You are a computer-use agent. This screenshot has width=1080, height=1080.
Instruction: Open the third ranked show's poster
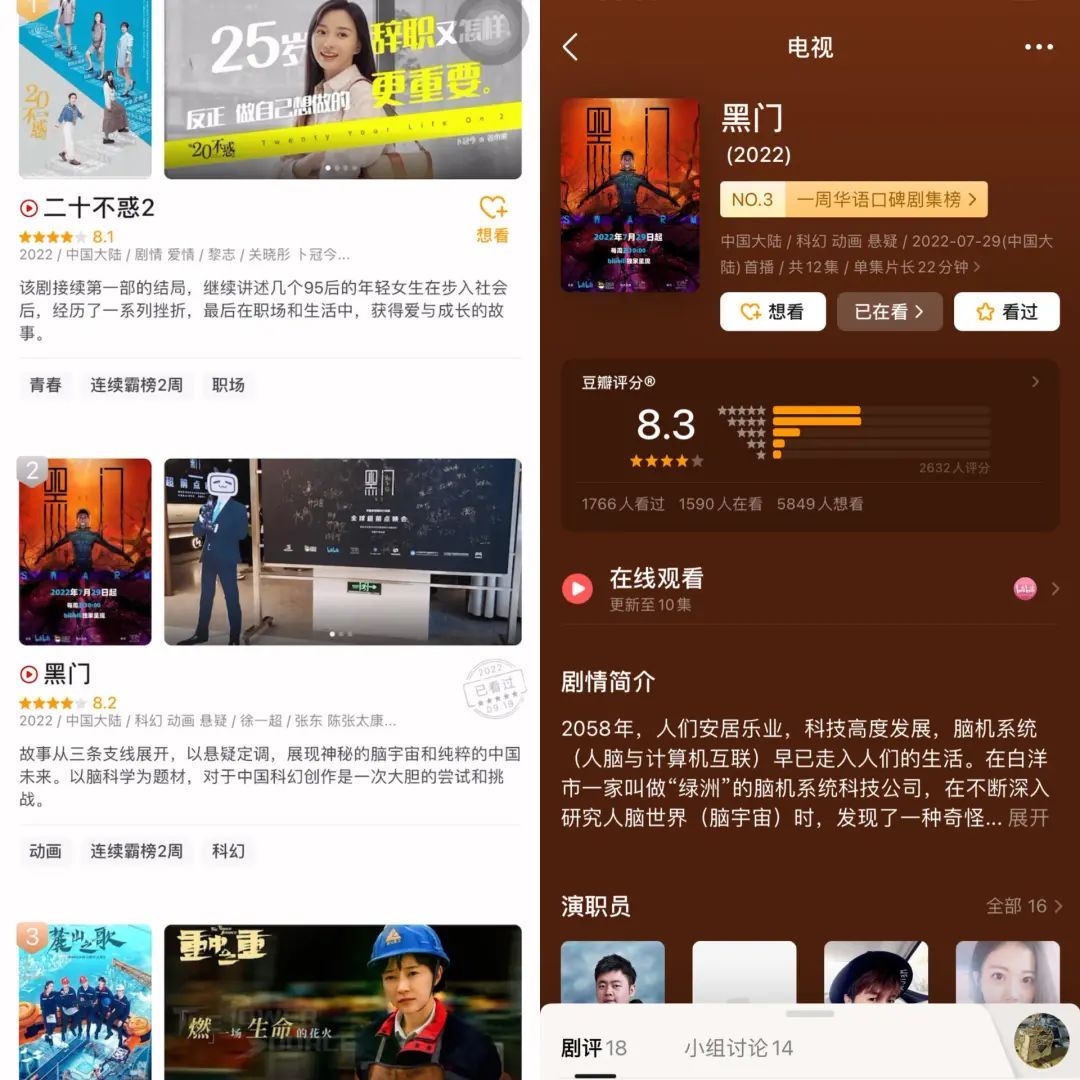(x=85, y=1000)
